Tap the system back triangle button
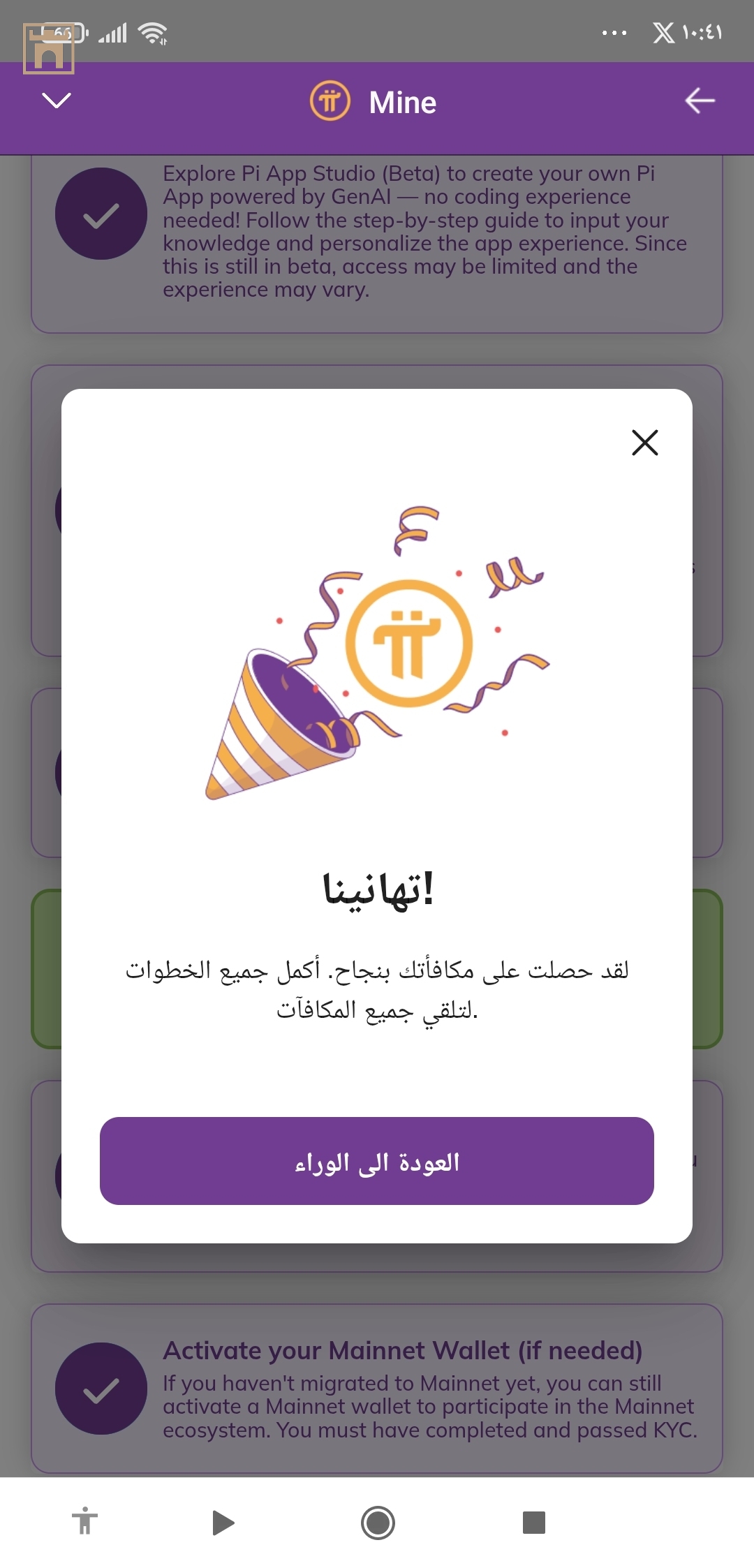The width and height of the screenshot is (754, 1568). click(223, 1523)
